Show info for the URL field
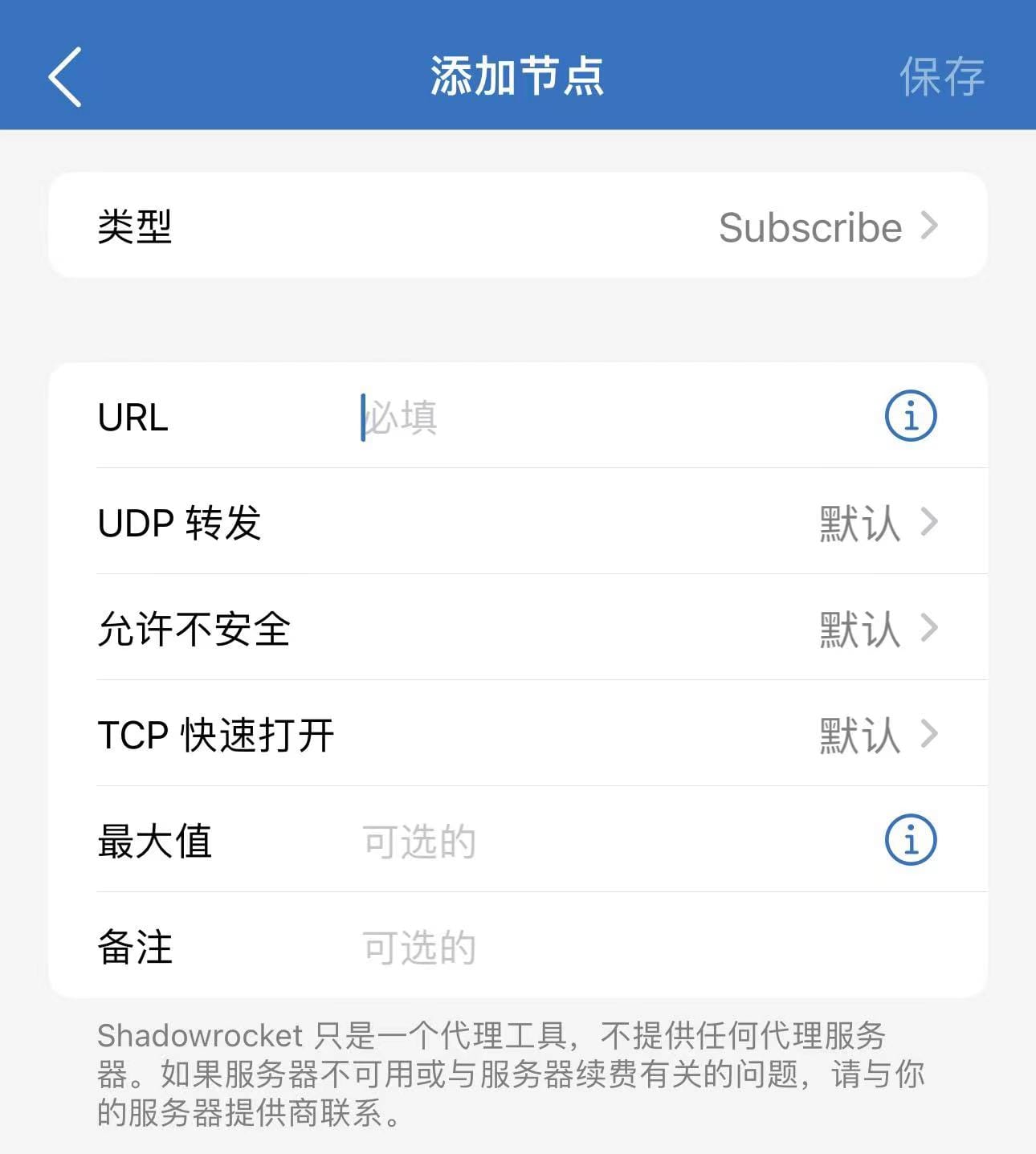The height and width of the screenshot is (1154, 1036). point(910,417)
